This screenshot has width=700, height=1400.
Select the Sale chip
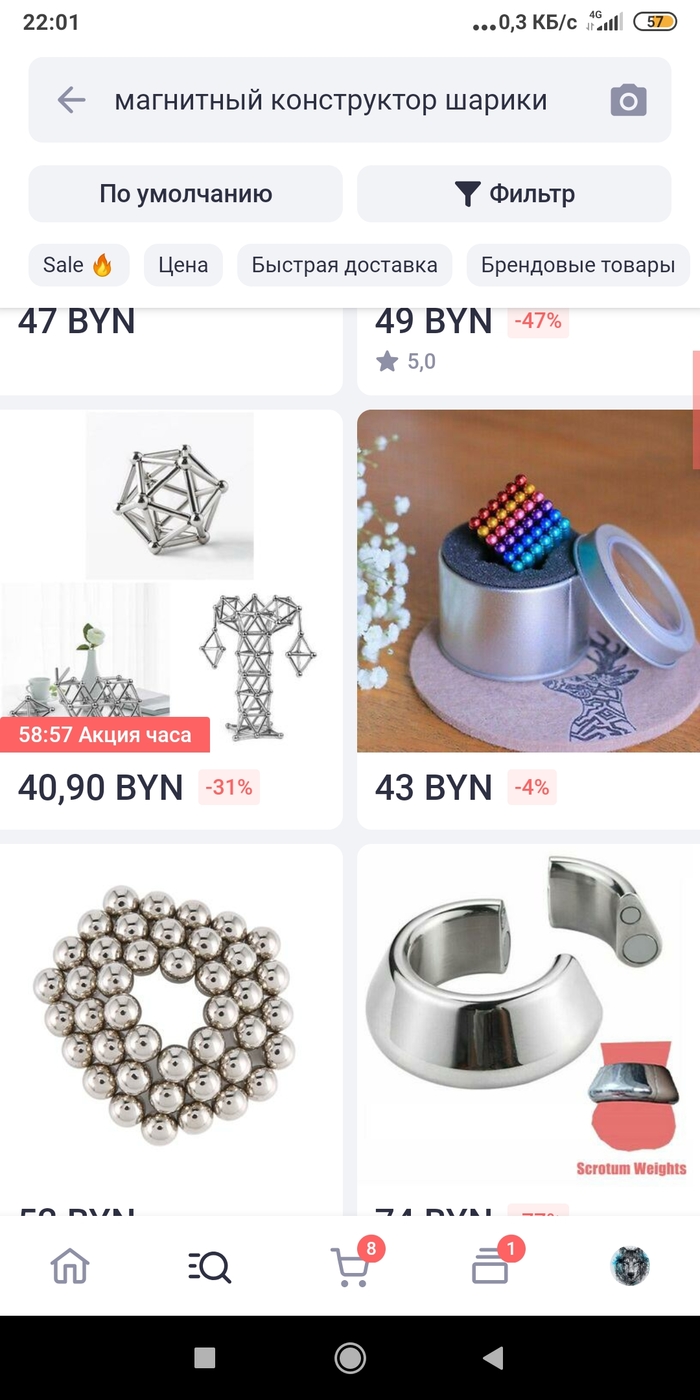click(79, 265)
